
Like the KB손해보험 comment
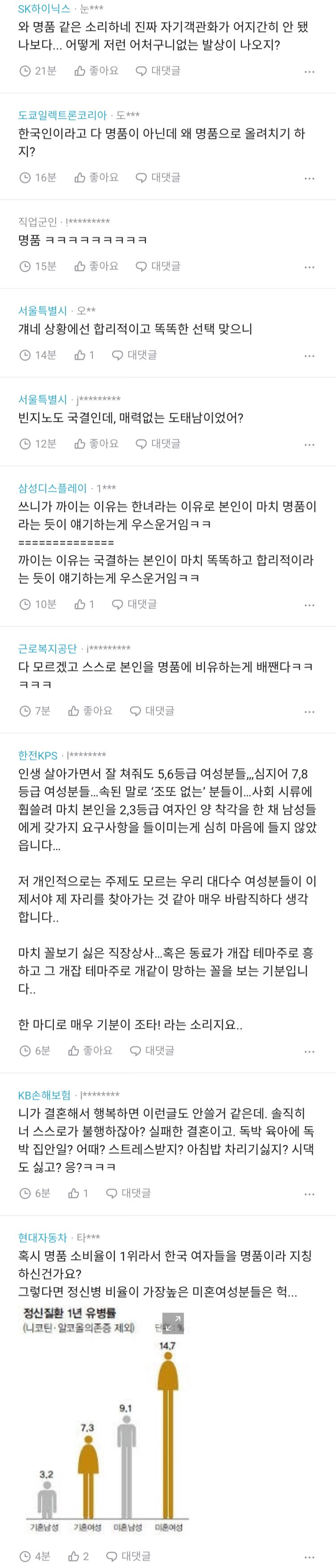tap(78, 1194)
